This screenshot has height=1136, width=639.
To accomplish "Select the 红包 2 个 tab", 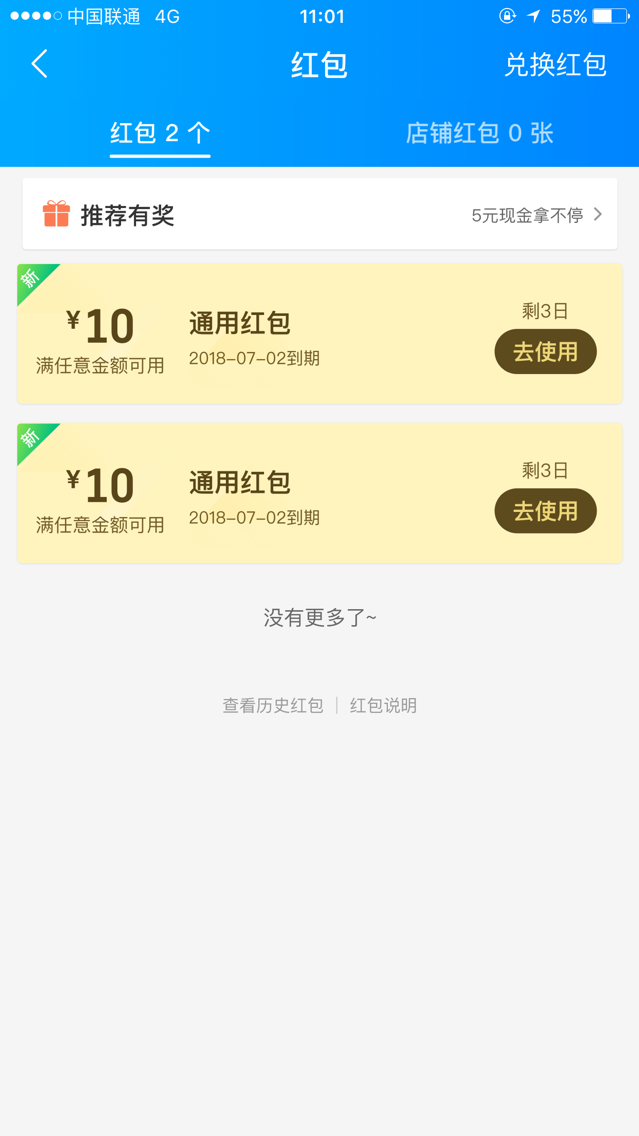I will point(160,133).
